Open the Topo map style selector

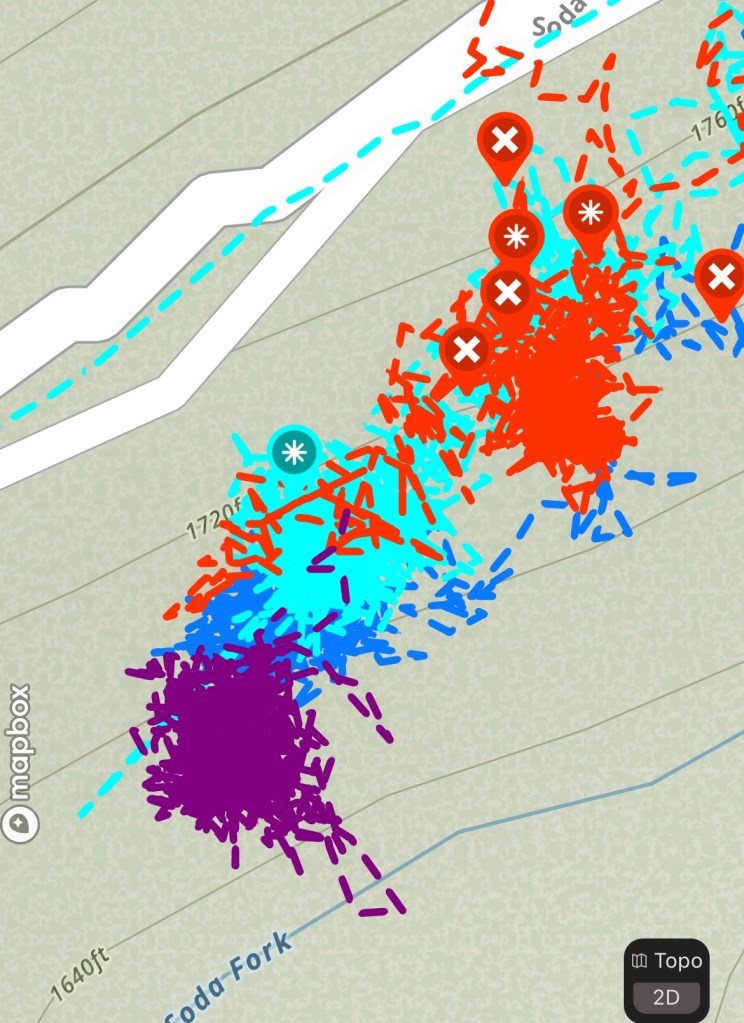tap(667, 961)
